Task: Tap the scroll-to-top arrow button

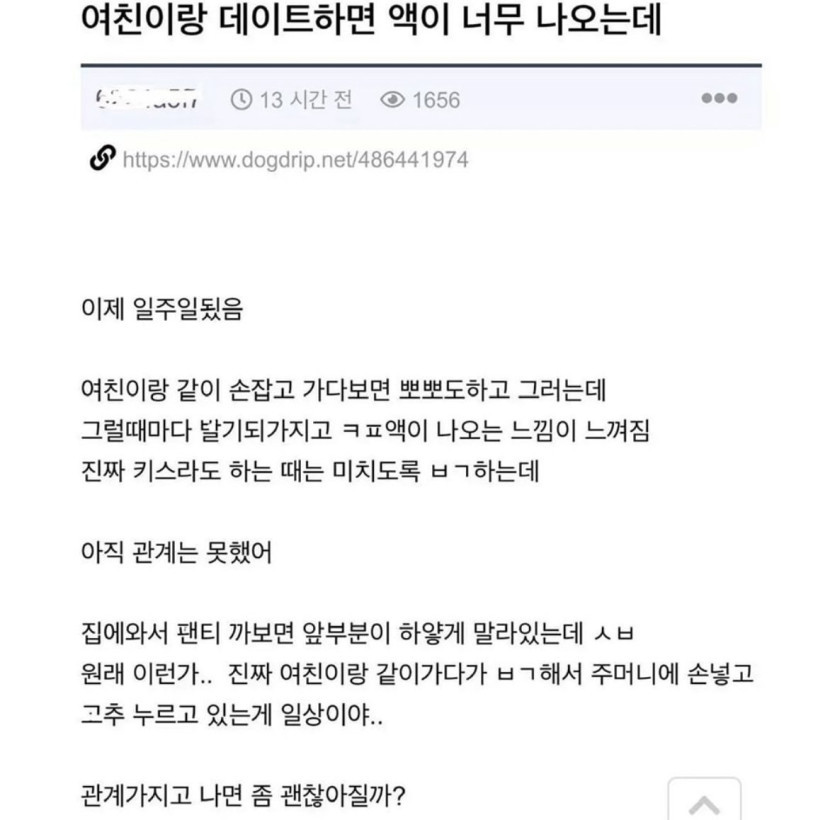Action: tap(704, 802)
